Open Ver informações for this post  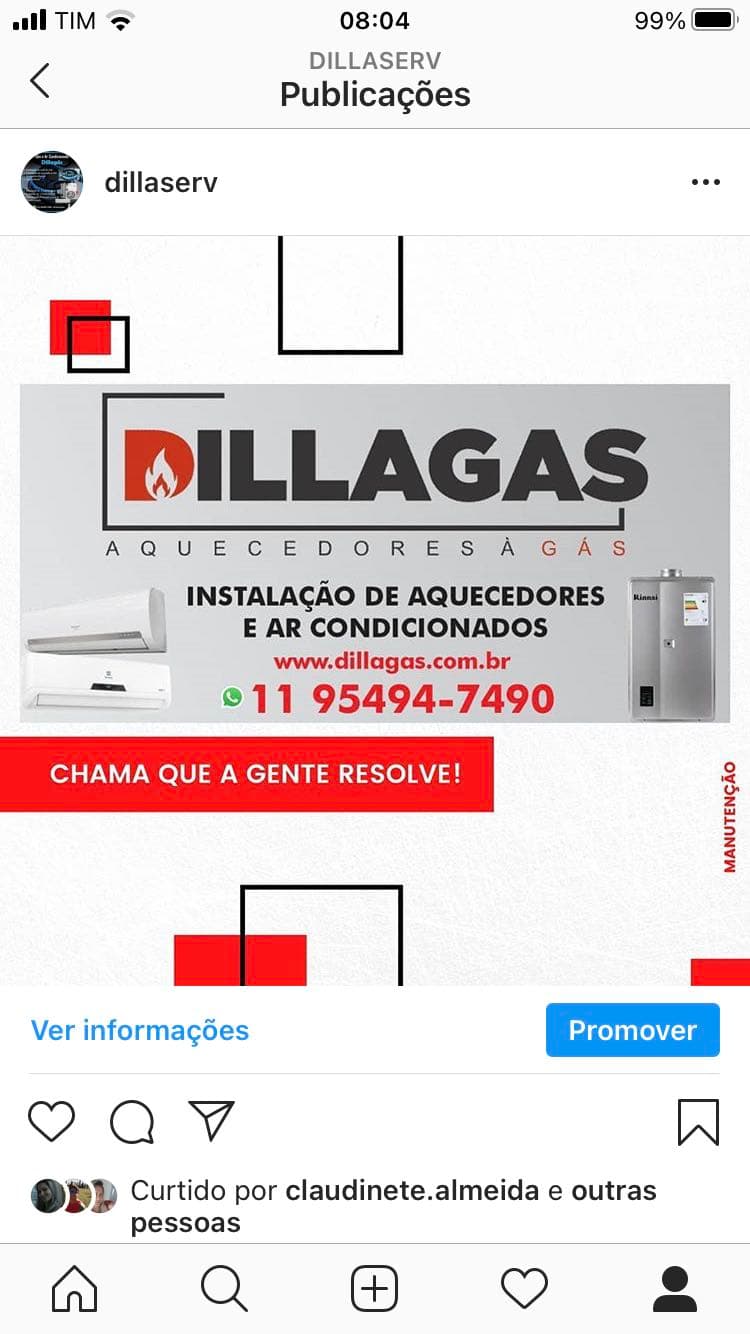click(x=140, y=1030)
